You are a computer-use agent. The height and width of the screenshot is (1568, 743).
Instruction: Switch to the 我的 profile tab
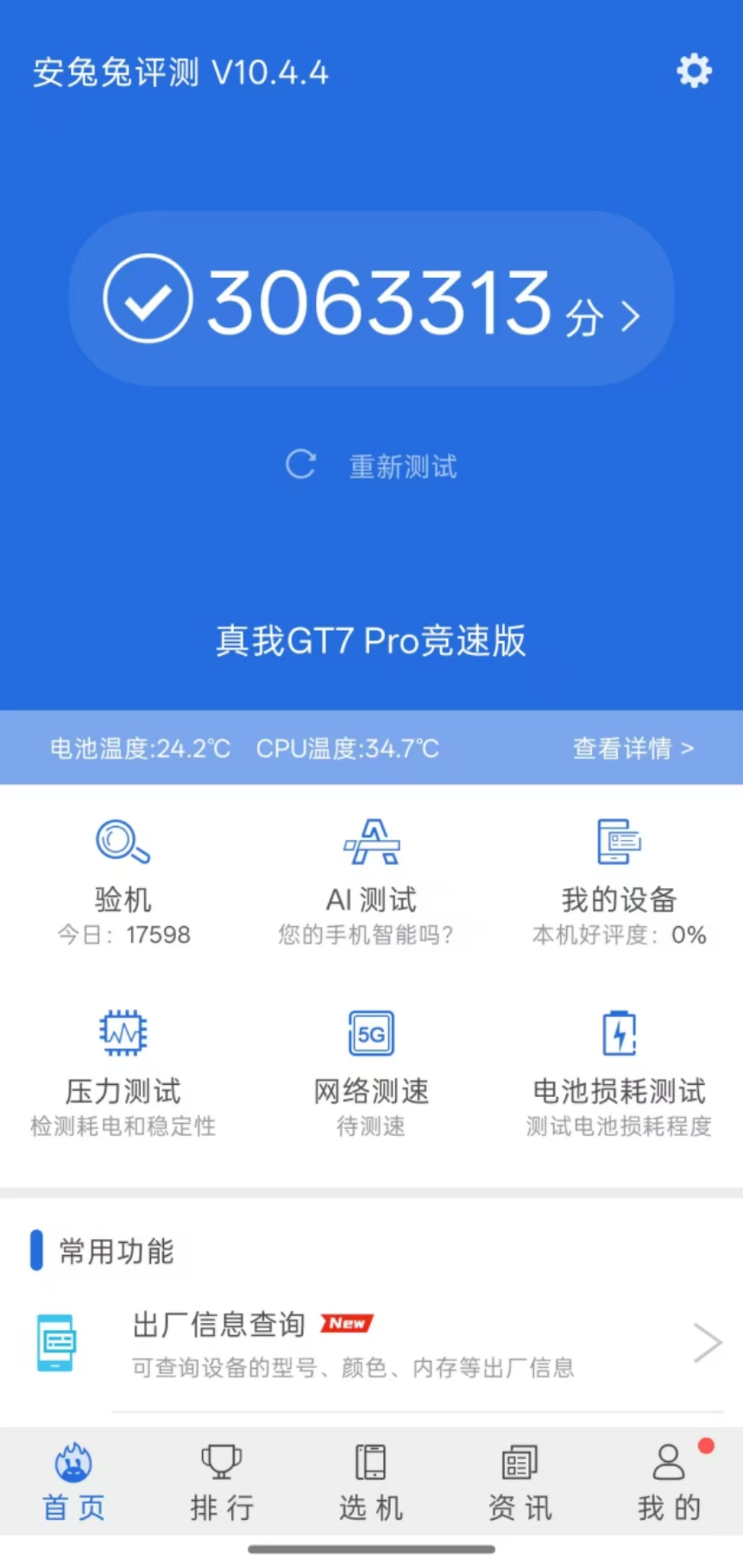669,1481
